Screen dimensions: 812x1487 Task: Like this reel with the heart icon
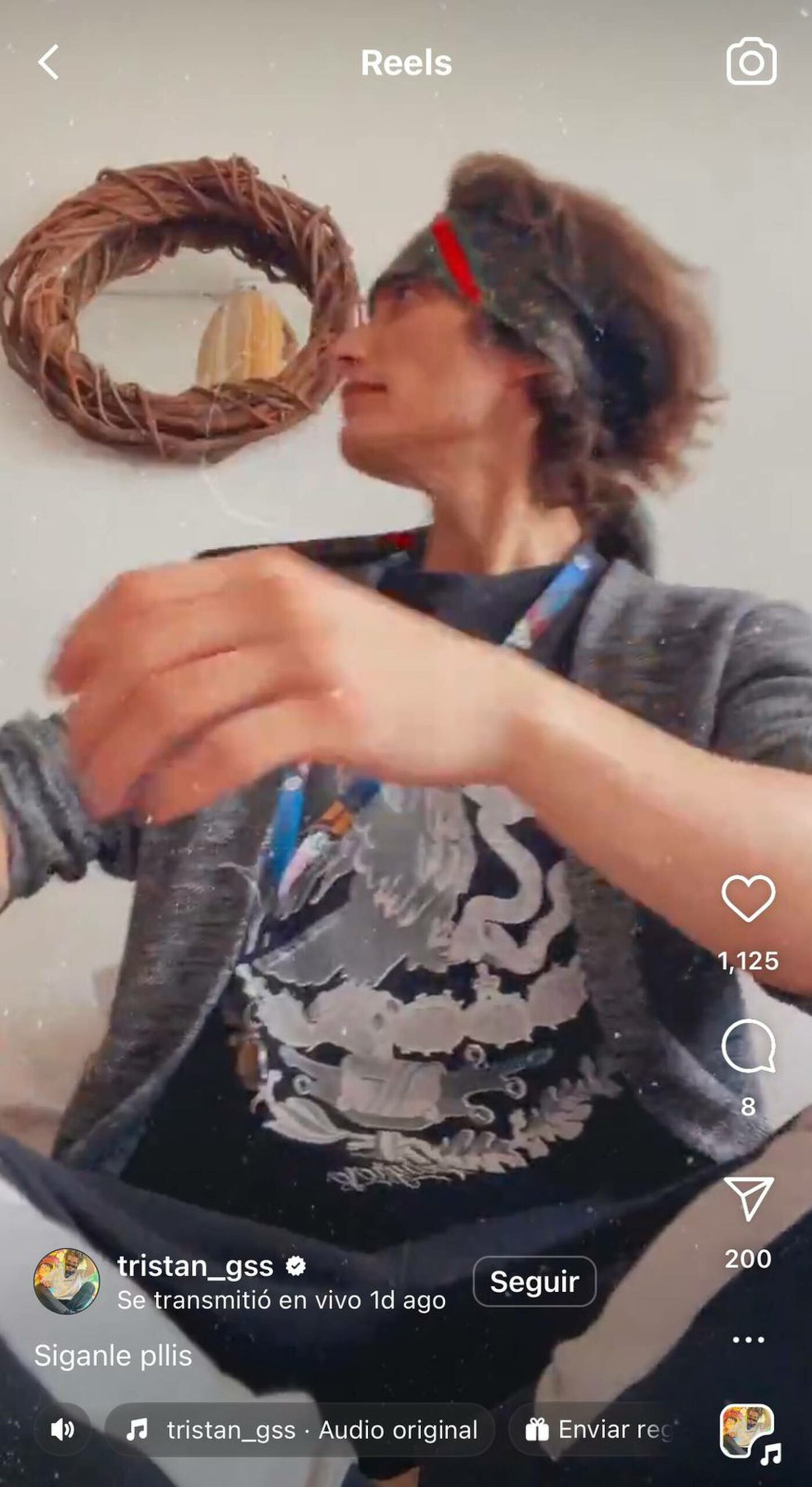(x=748, y=899)
